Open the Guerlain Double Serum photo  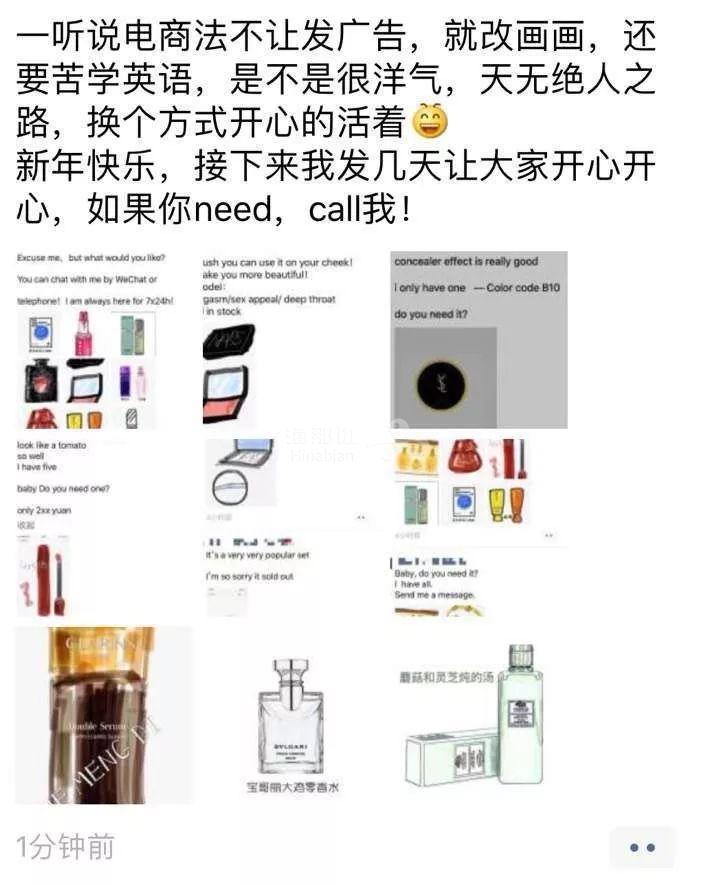pyautogui.click(x=103, y=715)
